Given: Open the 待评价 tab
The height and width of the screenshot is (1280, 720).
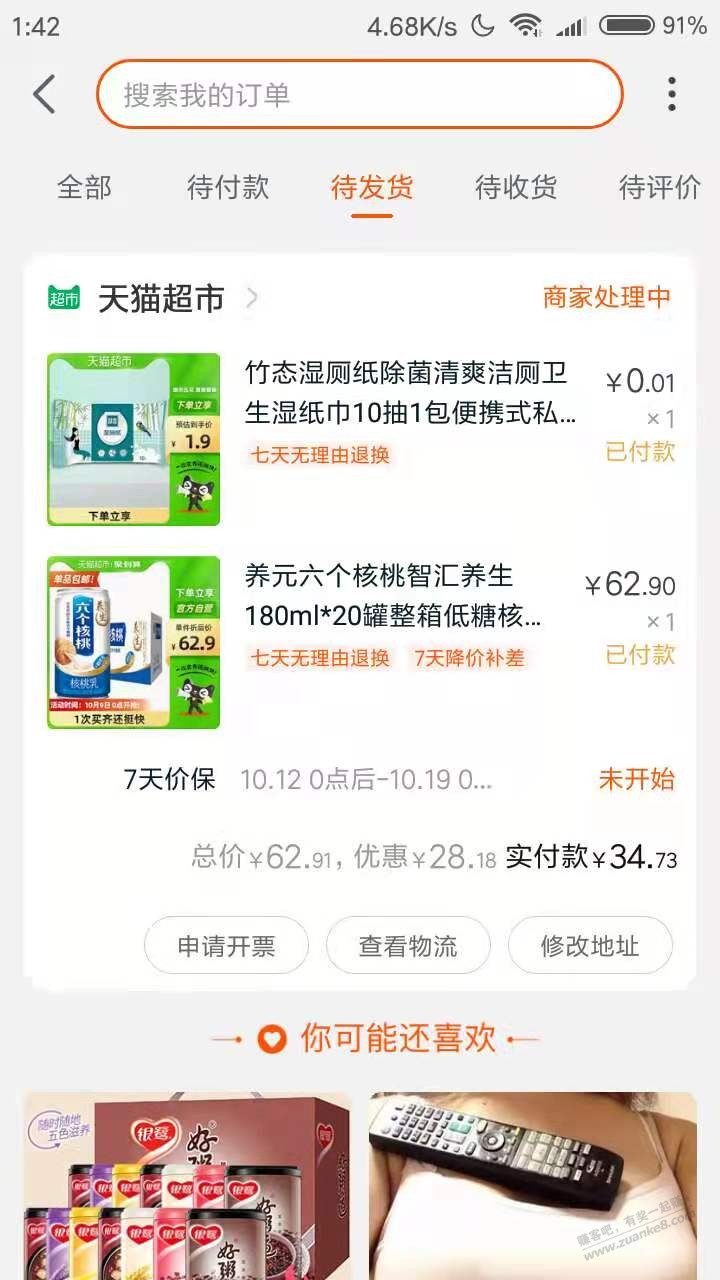Looking at the screenshot, I should (659, 187).
